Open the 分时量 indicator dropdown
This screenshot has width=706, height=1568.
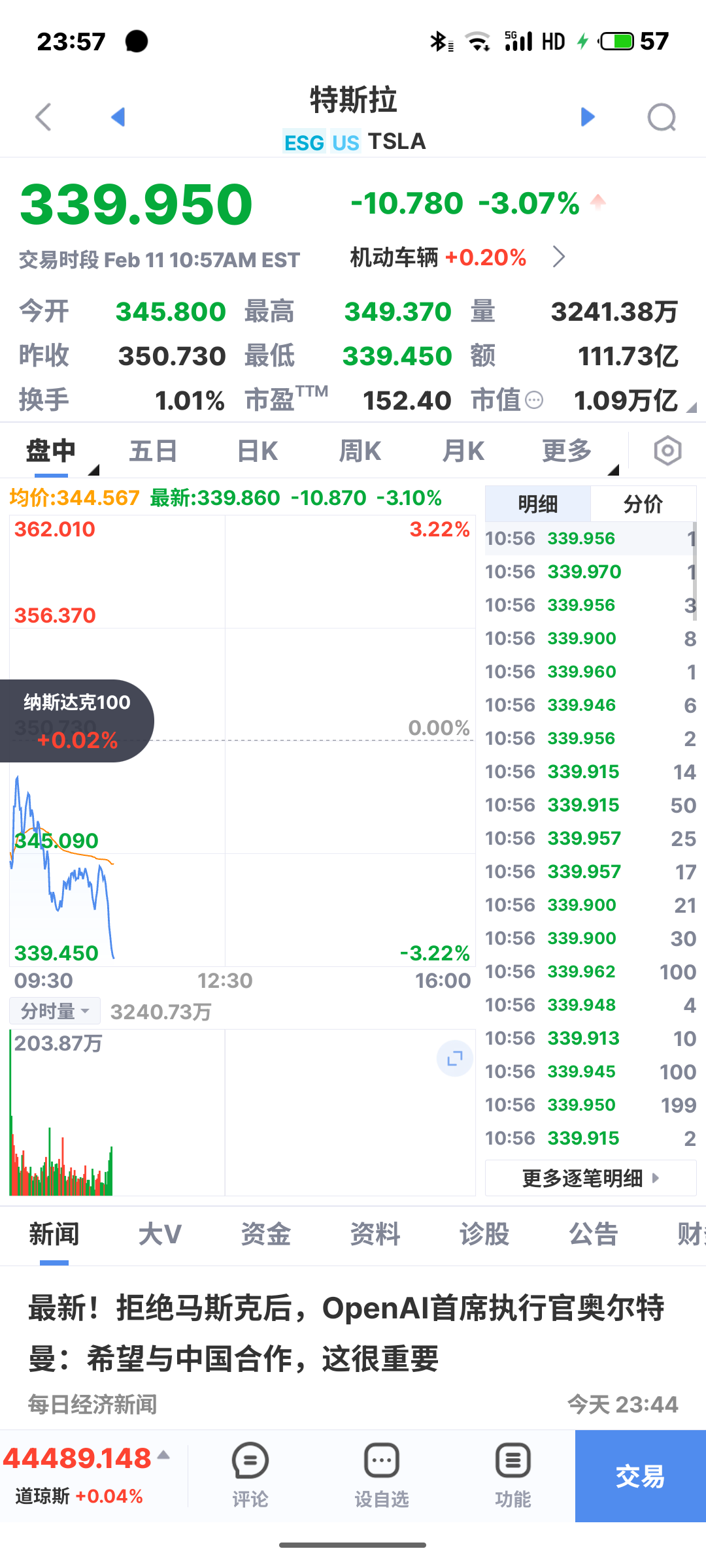(x=55, y=1011)
